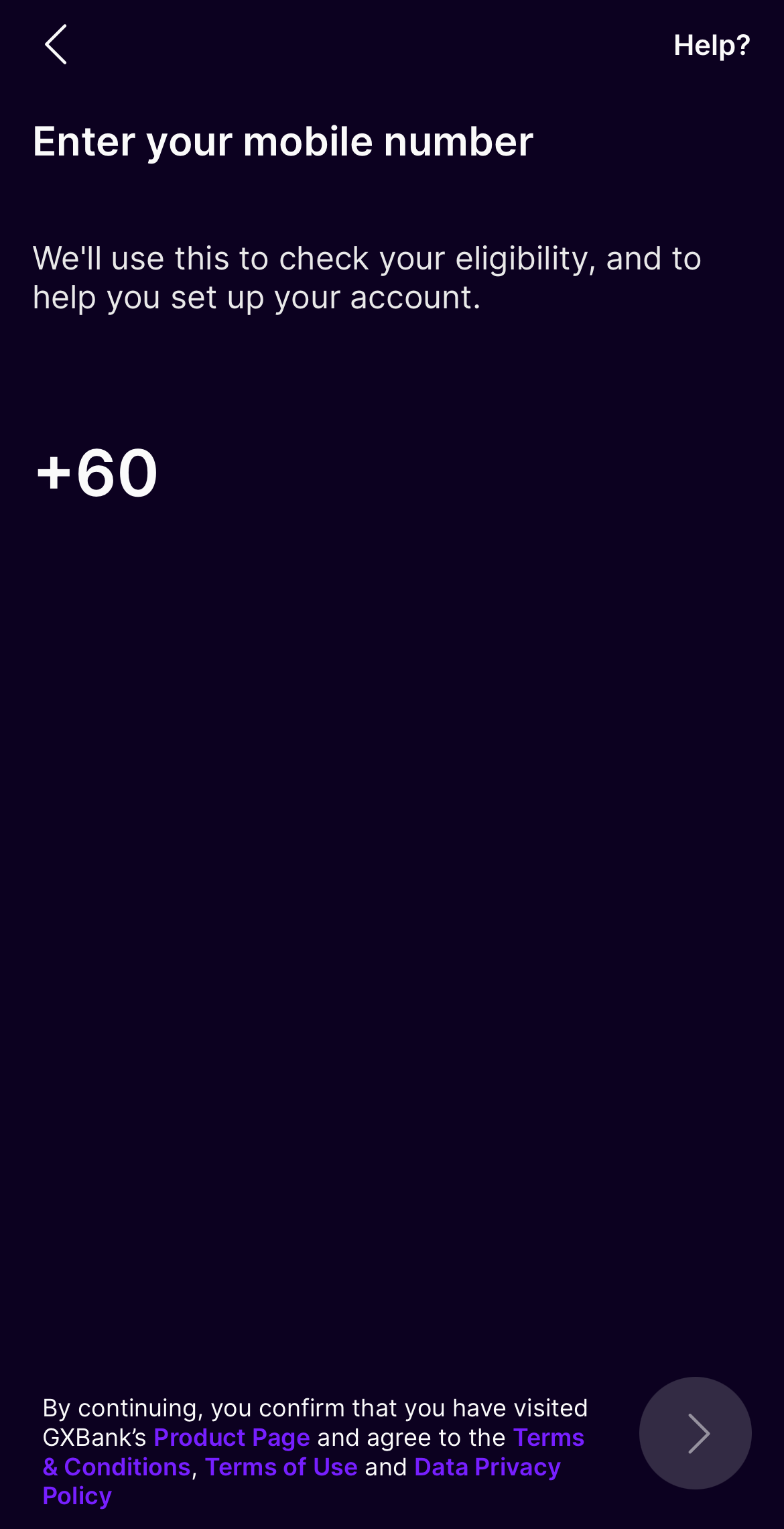Read the Terms of Use
The width and height of the screenshot is (784, 1529).
coord(281,1467)
